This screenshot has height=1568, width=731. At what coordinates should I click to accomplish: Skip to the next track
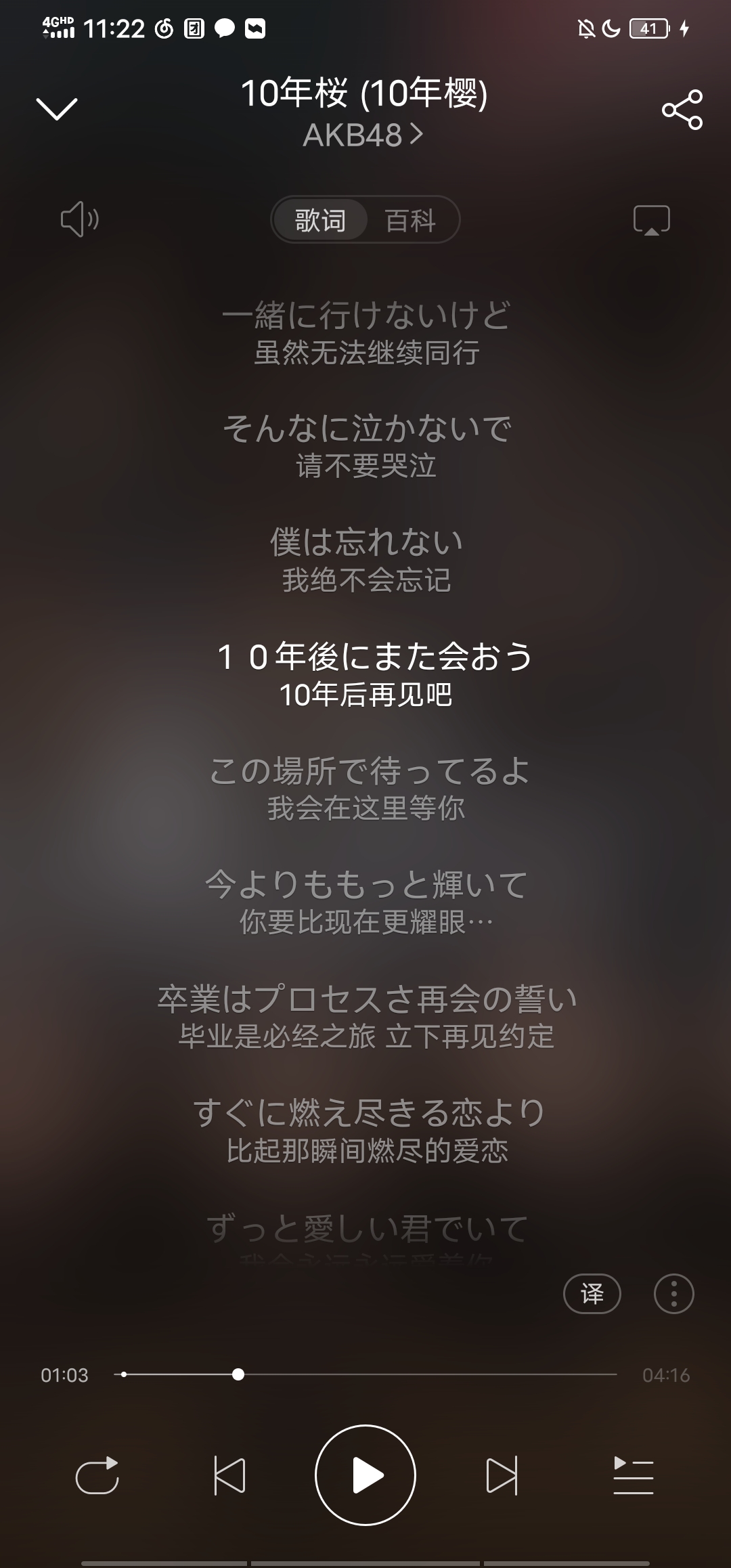pyautogui.click(x=502, y=1475)
